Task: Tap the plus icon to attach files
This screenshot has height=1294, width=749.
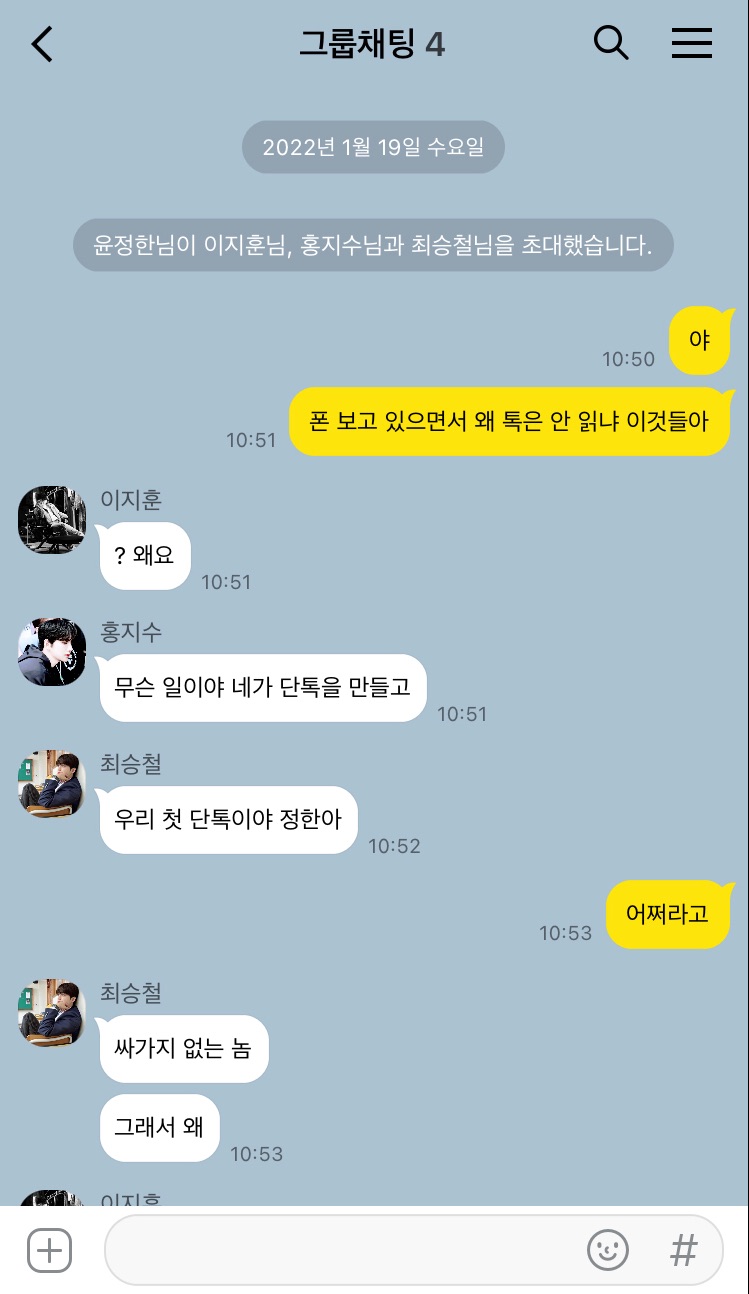Action: pos(48,1250)
